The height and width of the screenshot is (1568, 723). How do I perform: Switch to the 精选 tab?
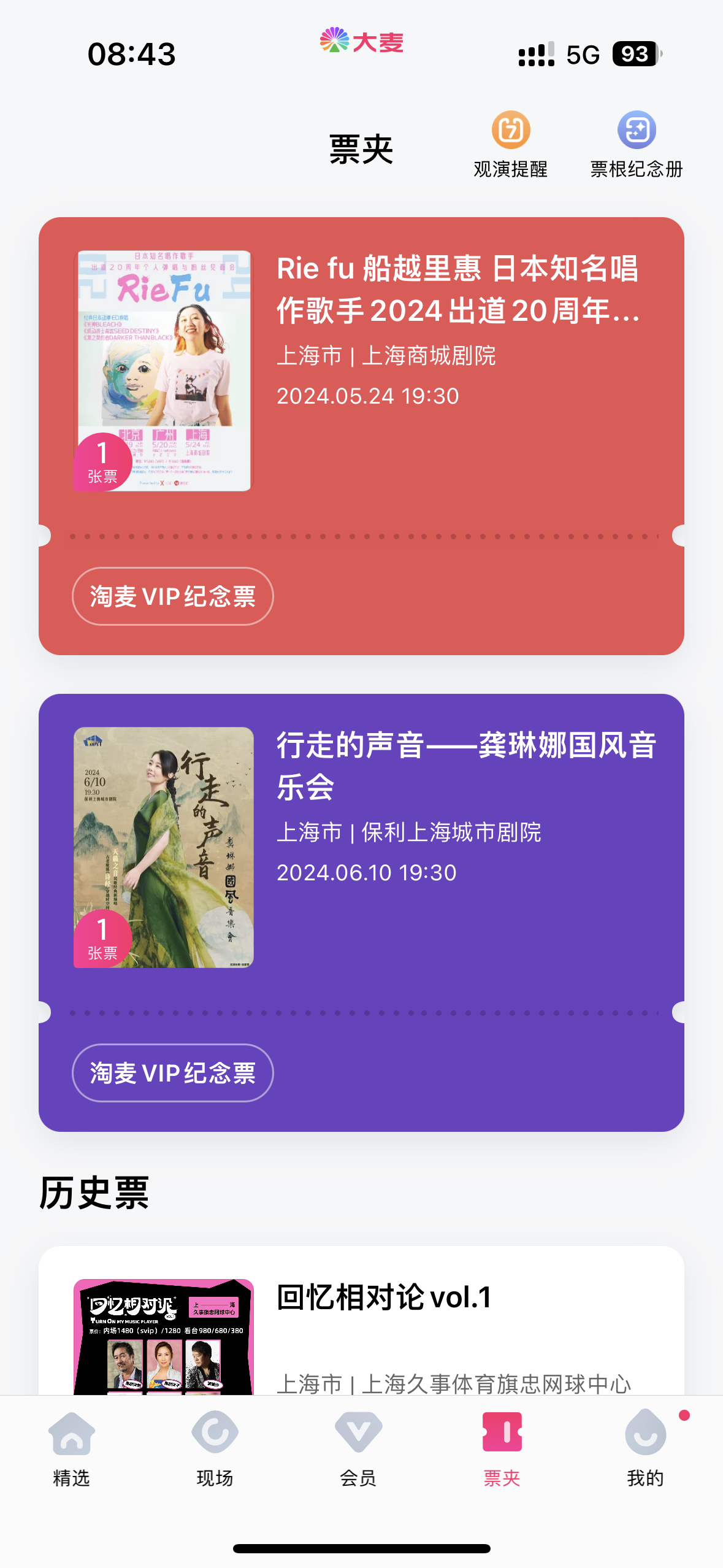(x=72, y=1450)
